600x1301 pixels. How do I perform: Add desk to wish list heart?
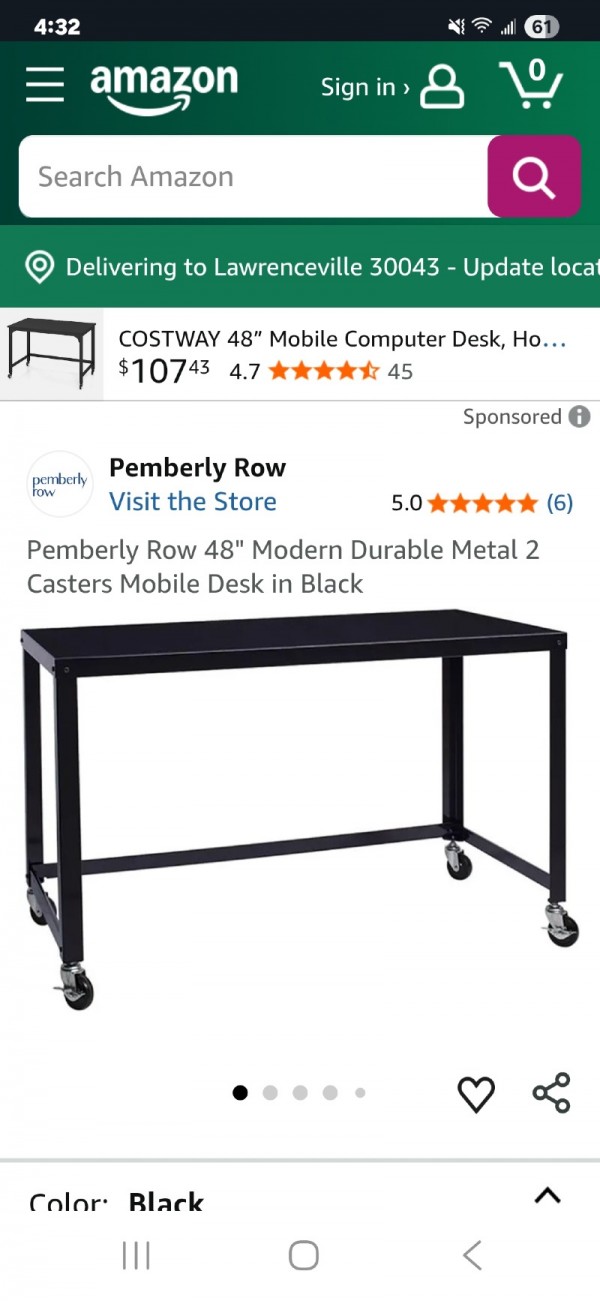coord(476,1094)
